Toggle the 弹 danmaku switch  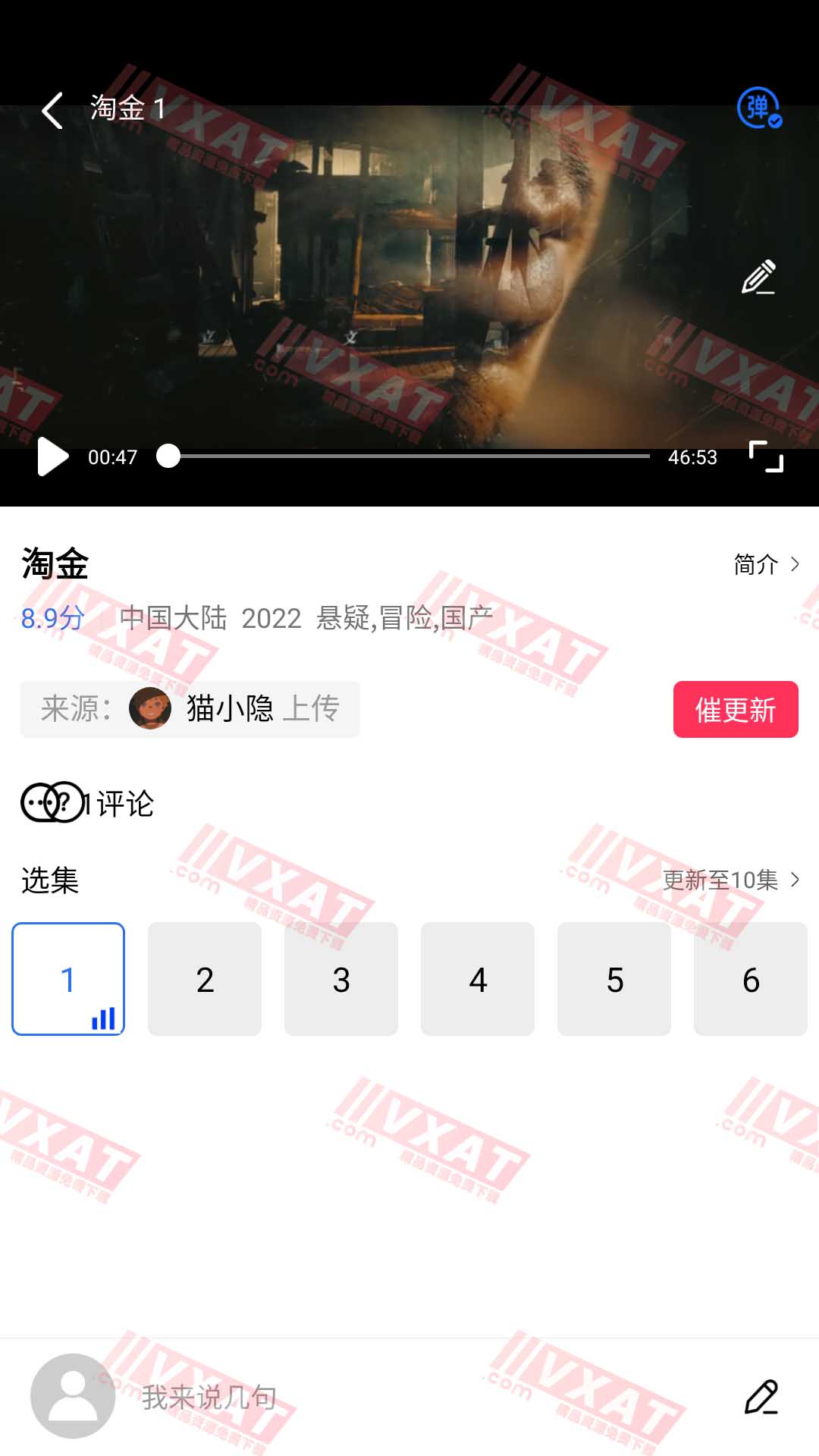click(759, 108)
